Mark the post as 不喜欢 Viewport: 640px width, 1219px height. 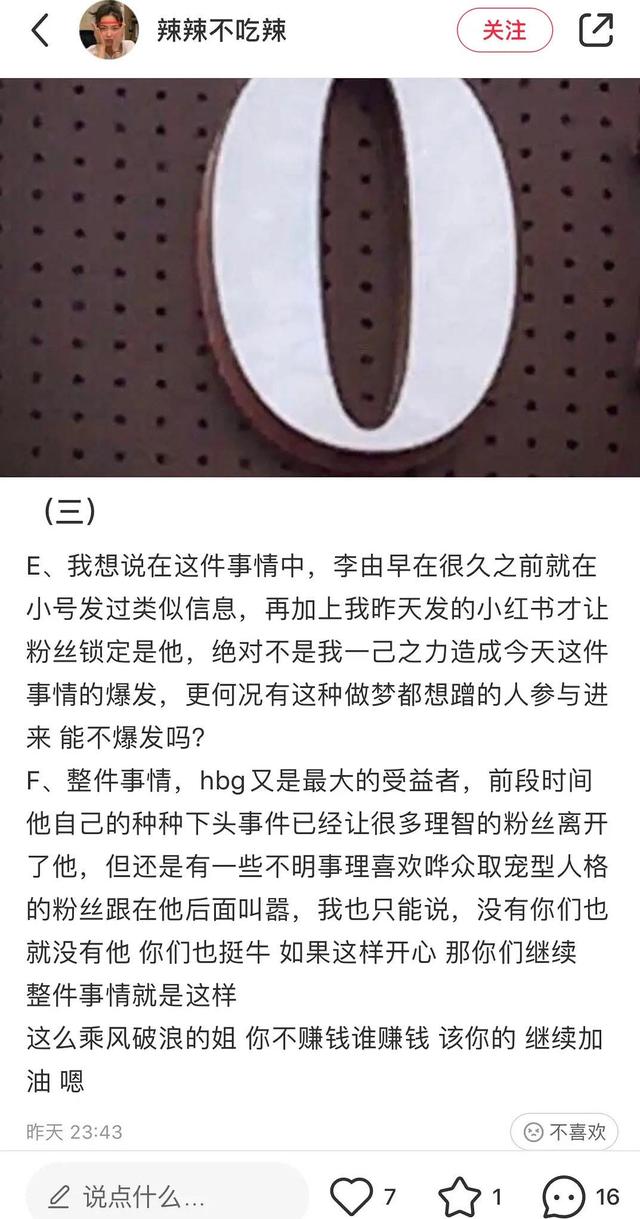564,1132
